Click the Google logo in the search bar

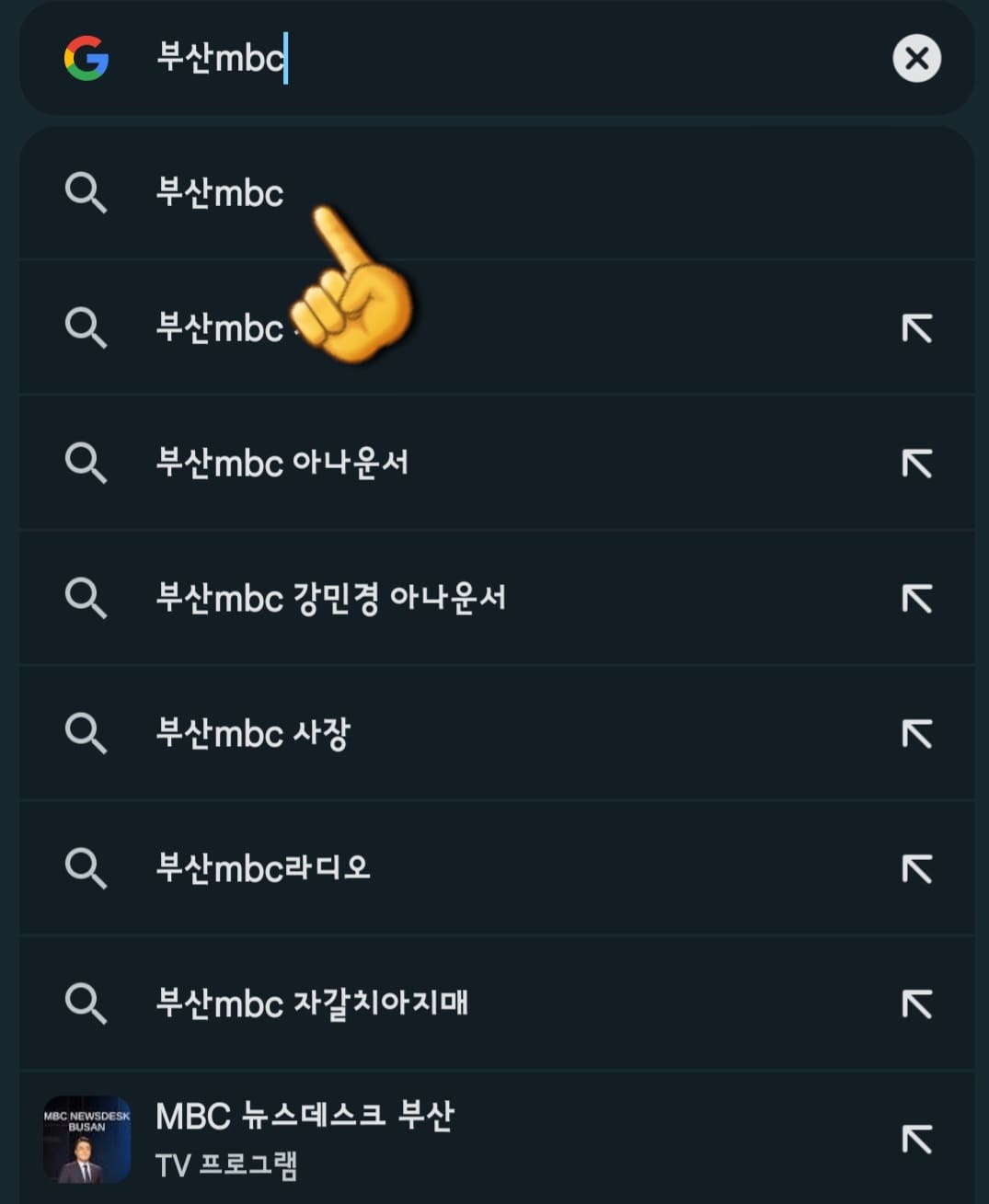(x=86, y=58)
